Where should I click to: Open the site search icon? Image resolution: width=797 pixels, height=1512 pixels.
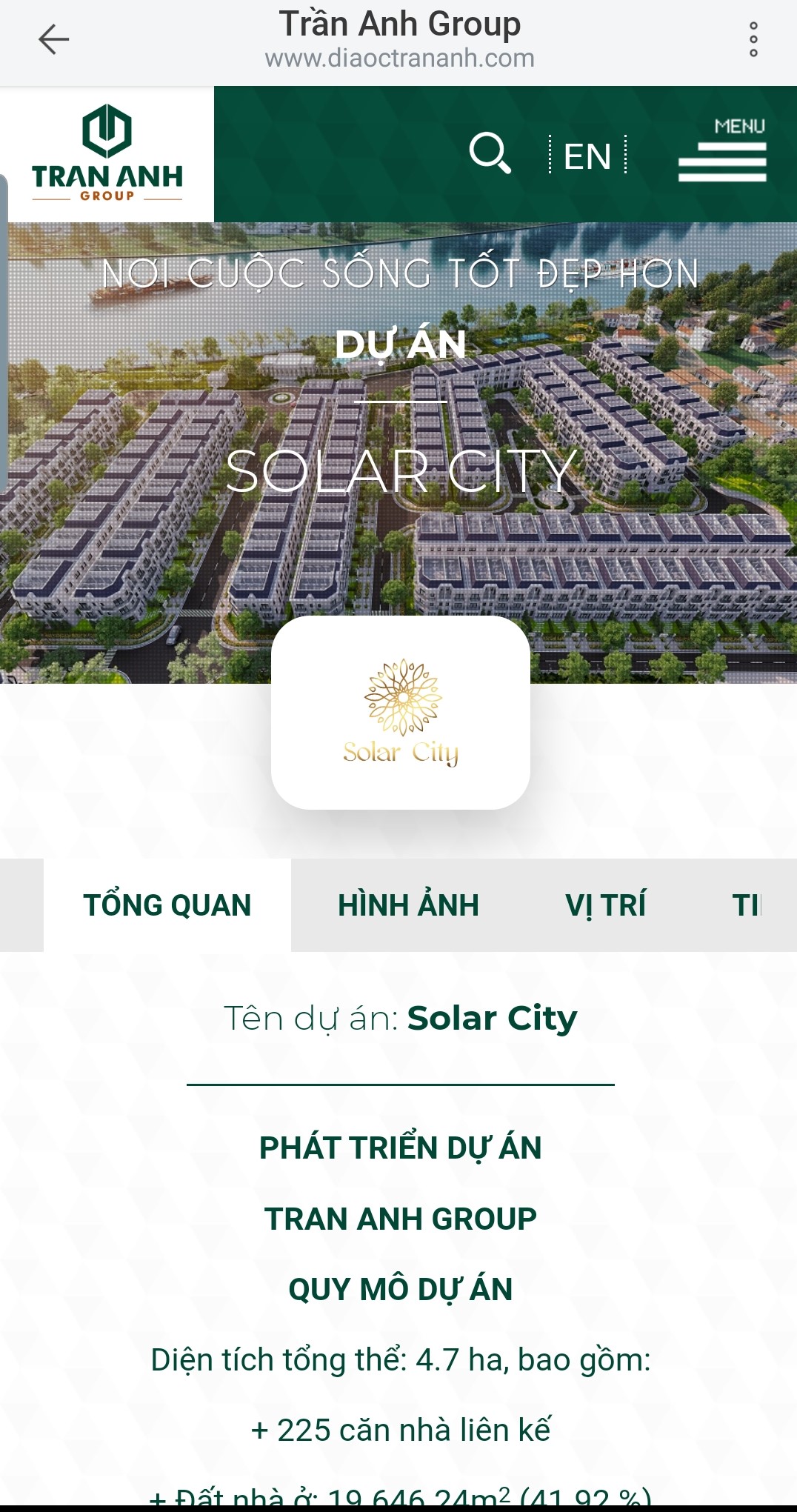490,153
